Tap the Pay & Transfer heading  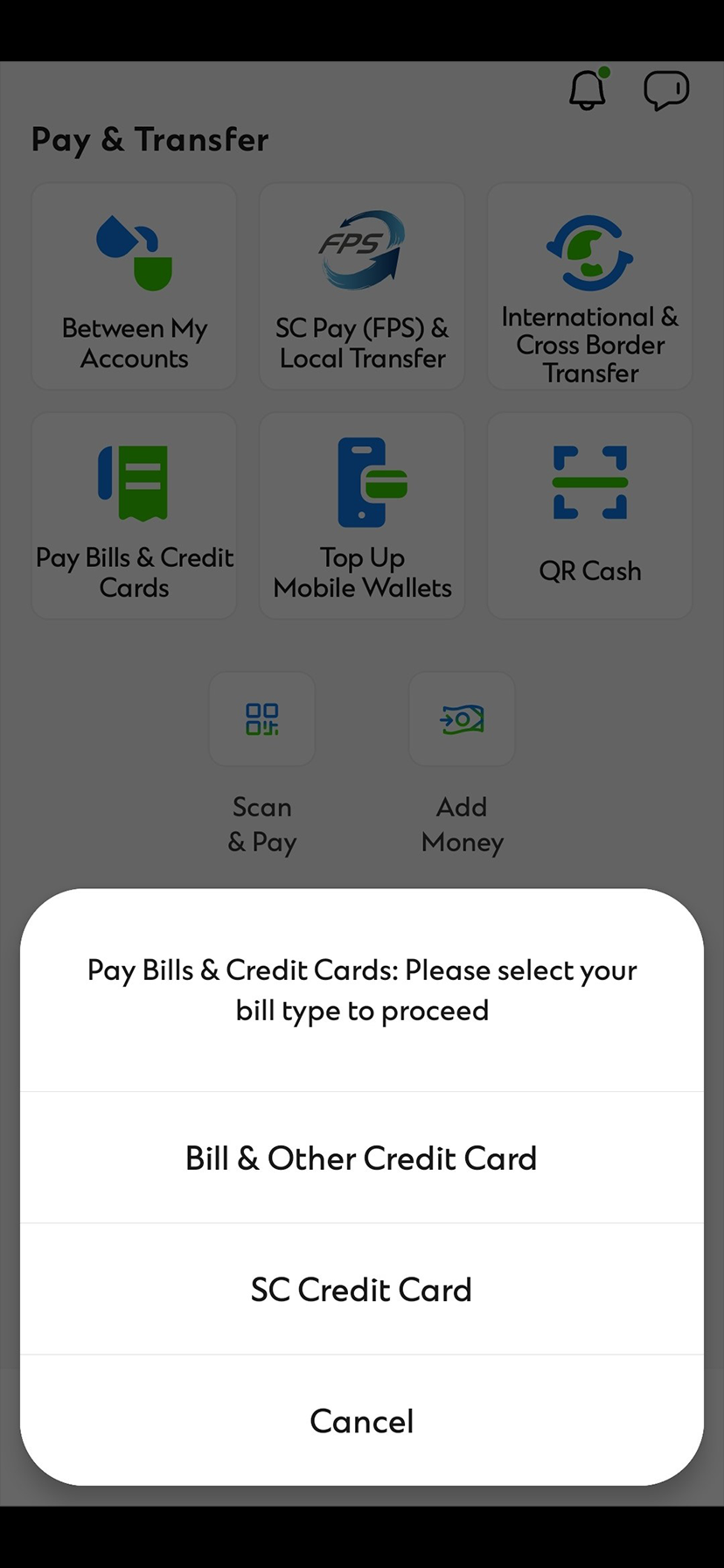150,139
